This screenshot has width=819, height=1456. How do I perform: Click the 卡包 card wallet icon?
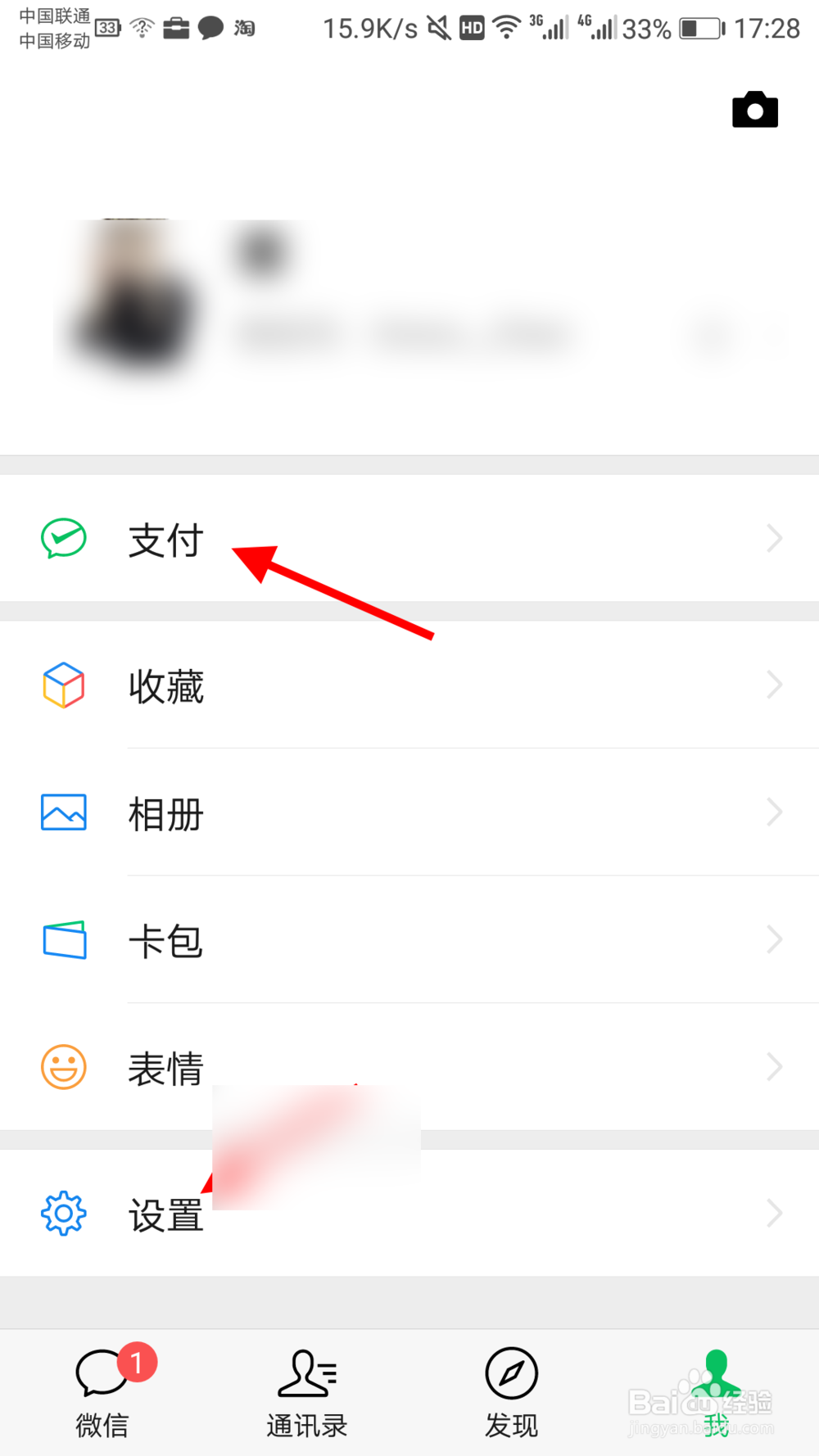pos(63,940)
